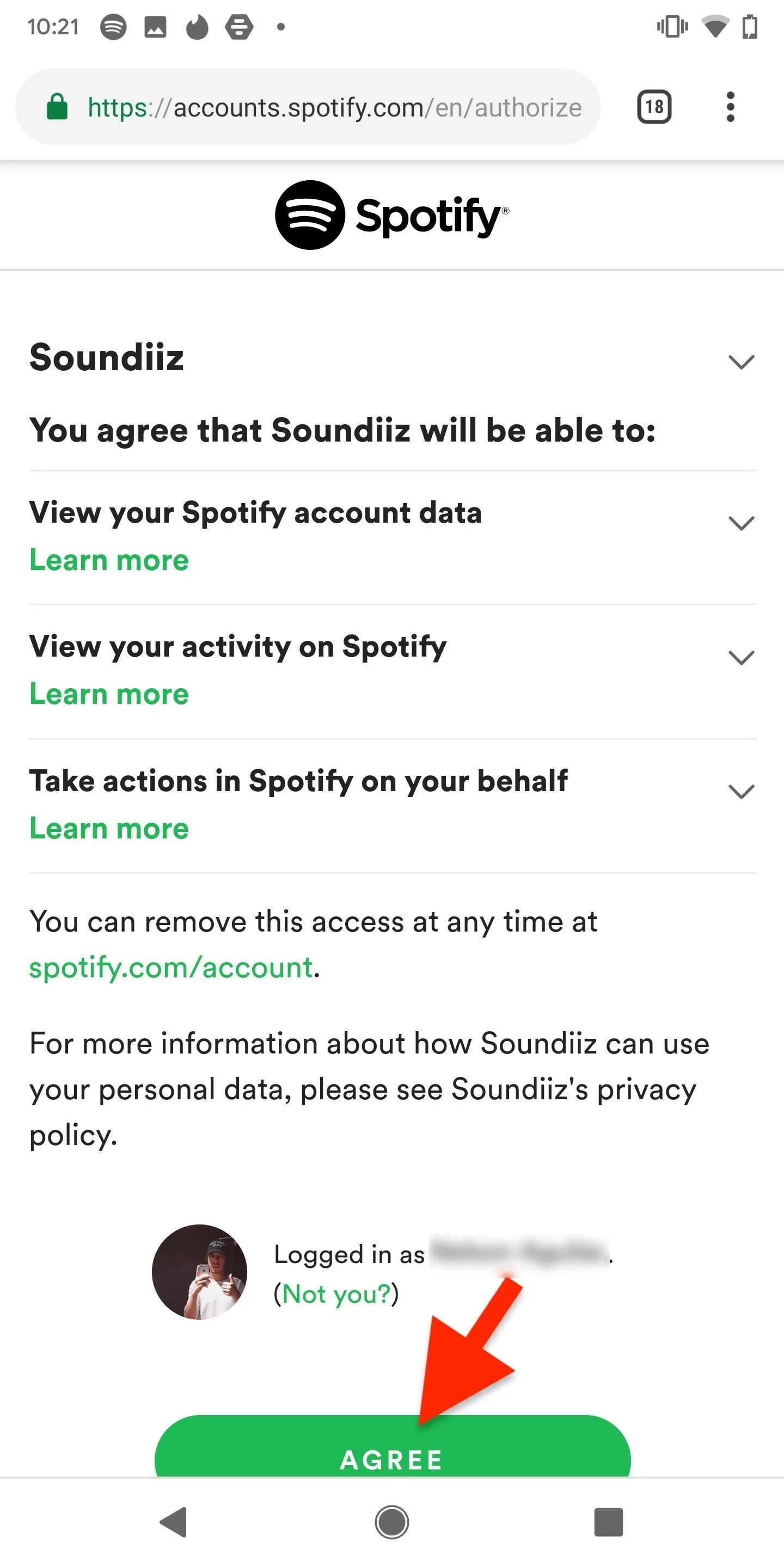The image size is (784, 1568).
Task: Open Chrome's three-dot overflow menu
Action: coord(731,107)
